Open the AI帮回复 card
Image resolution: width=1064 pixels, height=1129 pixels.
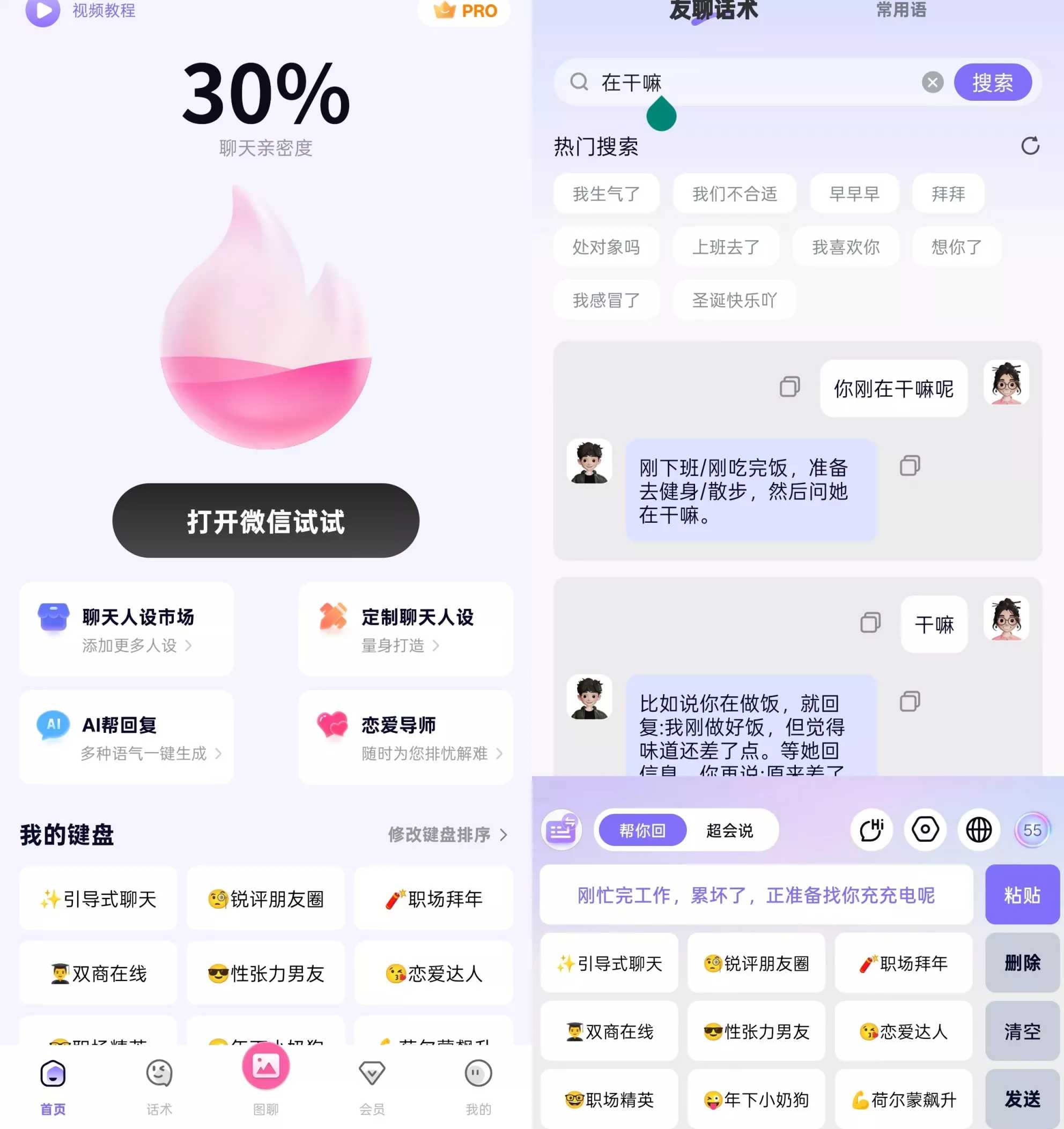click(x=126, y=737)
